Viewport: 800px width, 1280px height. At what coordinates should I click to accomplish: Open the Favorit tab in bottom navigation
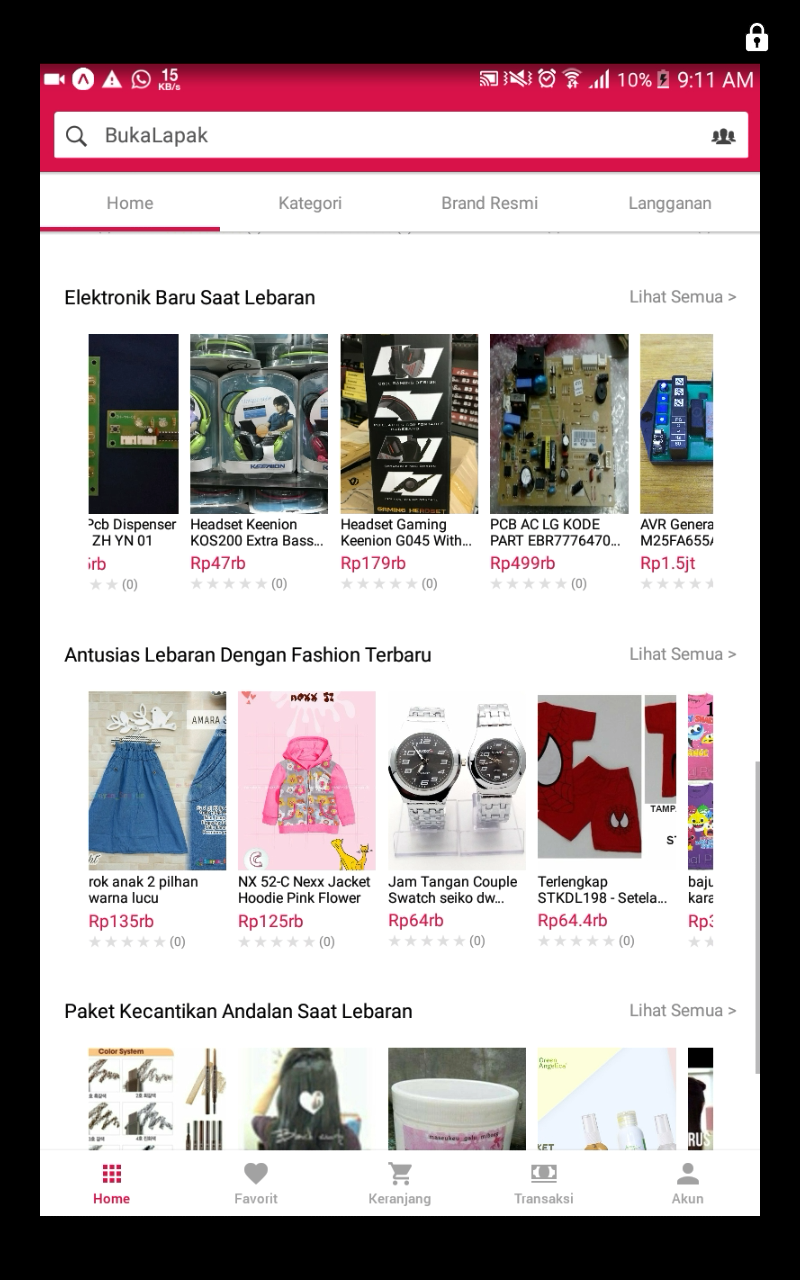click(256, 1183)
